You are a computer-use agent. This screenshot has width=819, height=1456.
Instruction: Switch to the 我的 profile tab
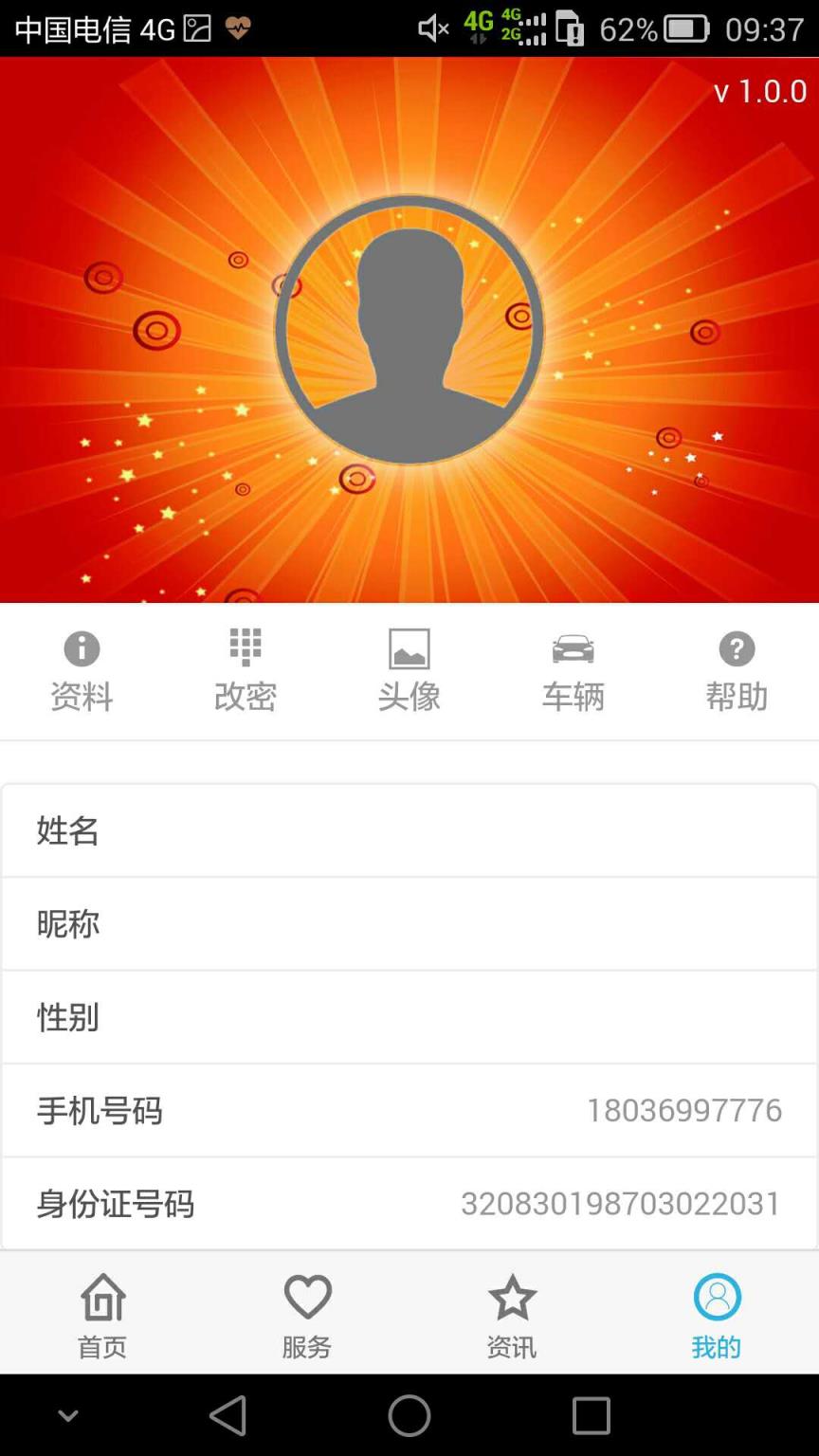(x=717, y=1313)
